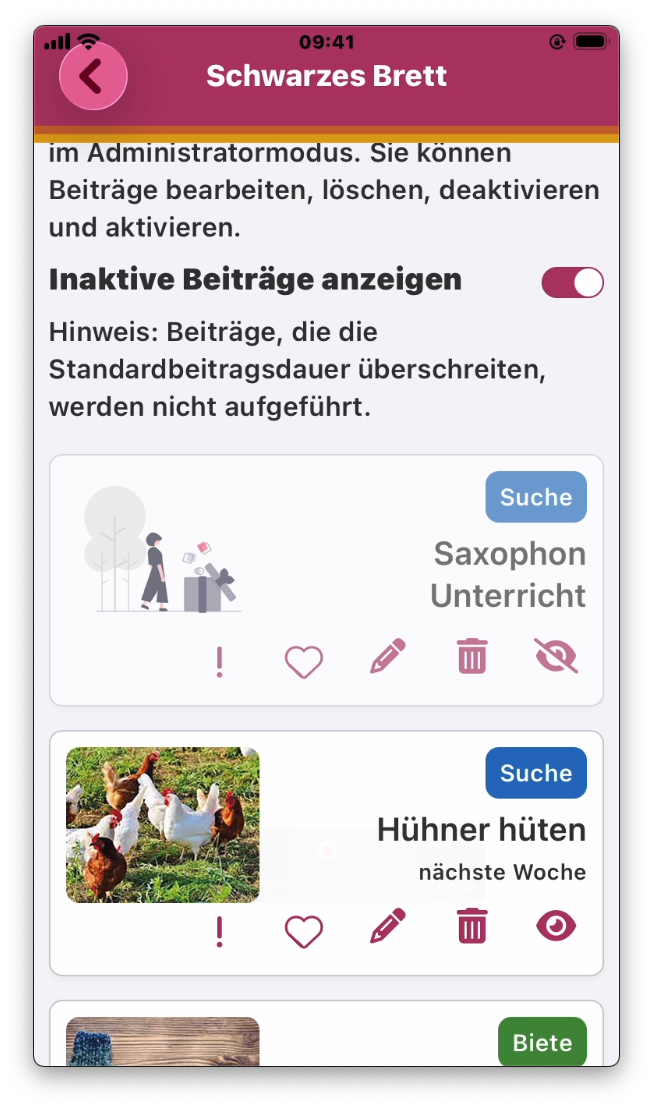The image size is (653, 1108).
Task: Edit the Saxophon Unterricht post
Action: [x=388, y=659]
